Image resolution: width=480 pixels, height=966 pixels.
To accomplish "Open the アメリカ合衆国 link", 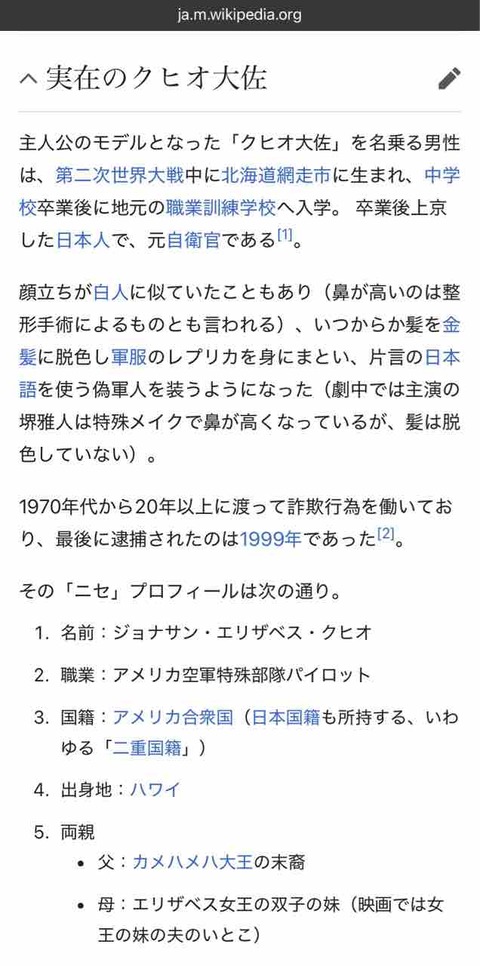I will [173, 717].
